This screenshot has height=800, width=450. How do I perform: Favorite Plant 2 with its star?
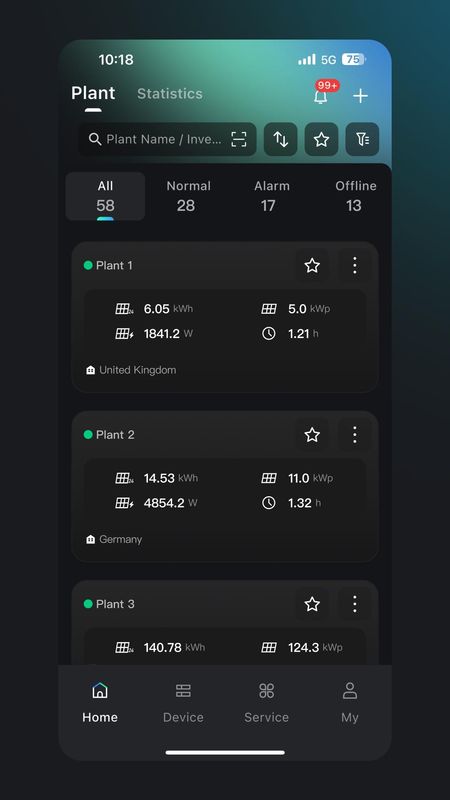[x=312, y=435]
